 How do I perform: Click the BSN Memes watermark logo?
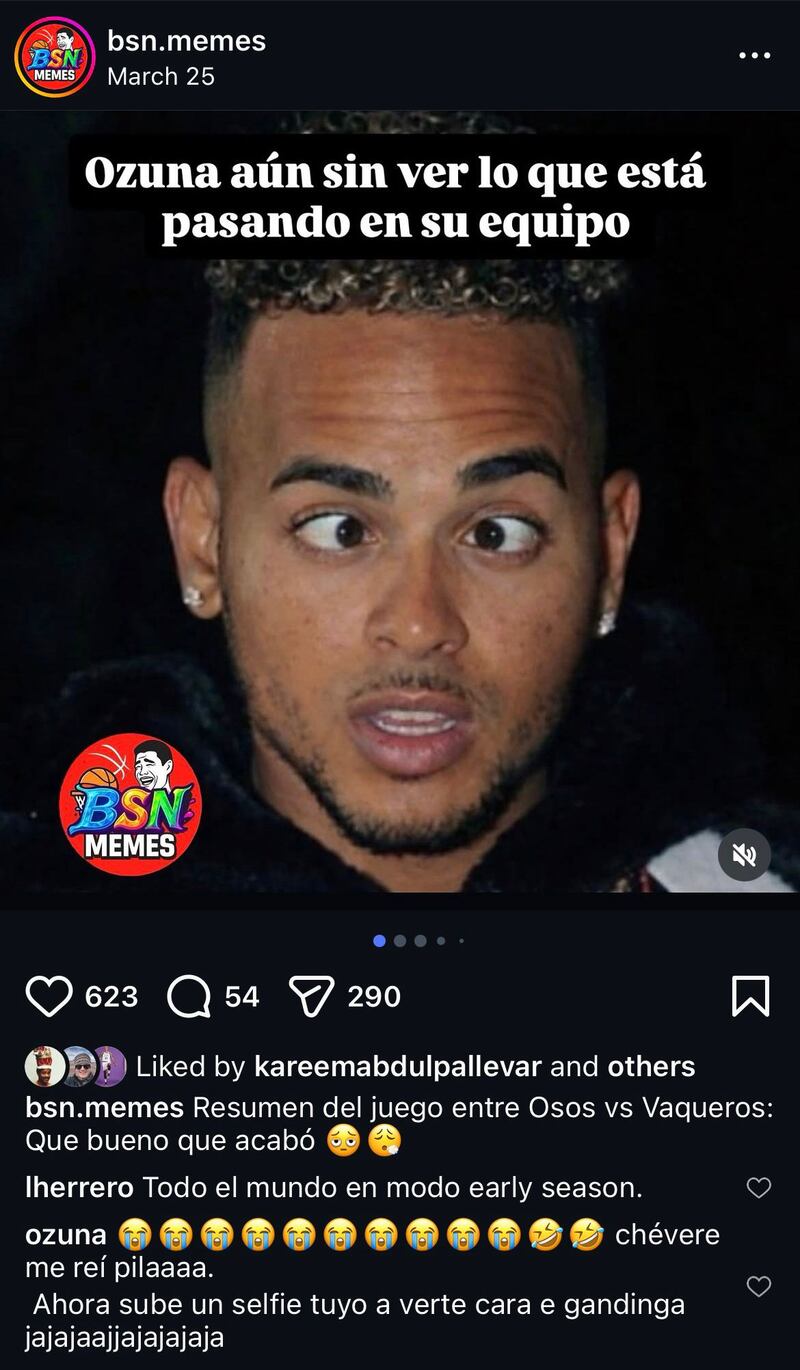point(128,800)
